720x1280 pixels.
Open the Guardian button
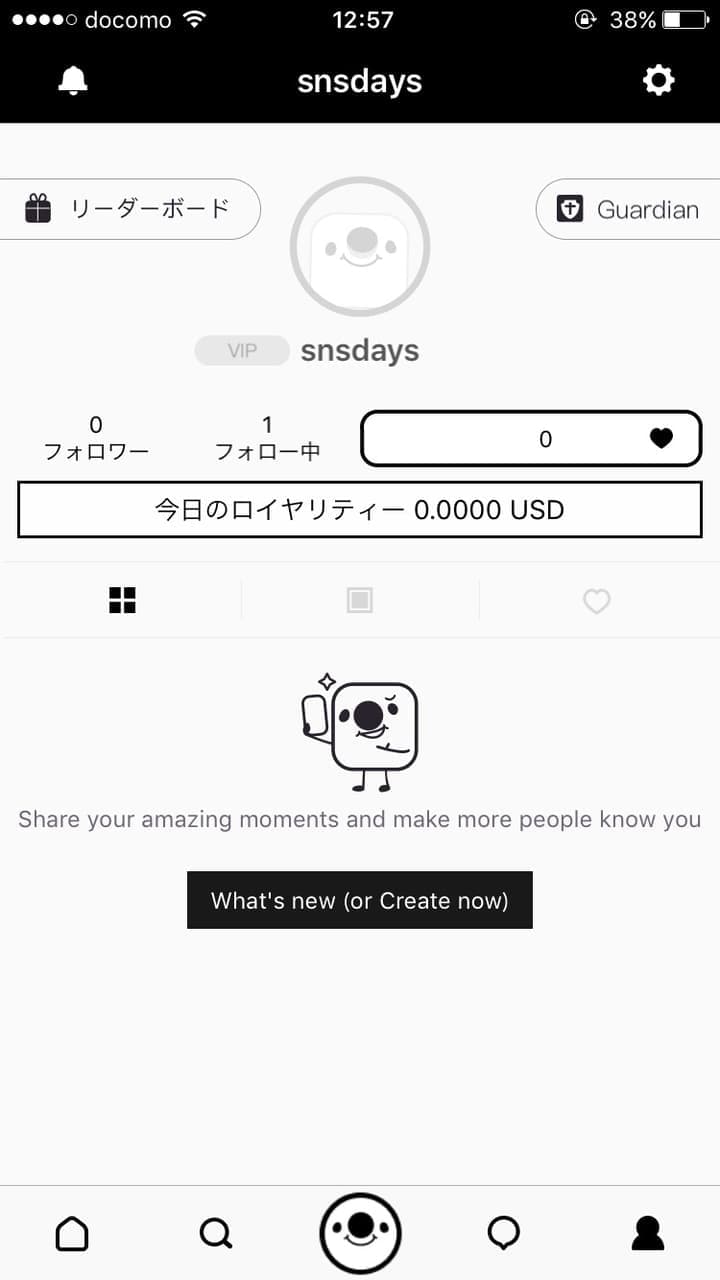coord(630,209)
